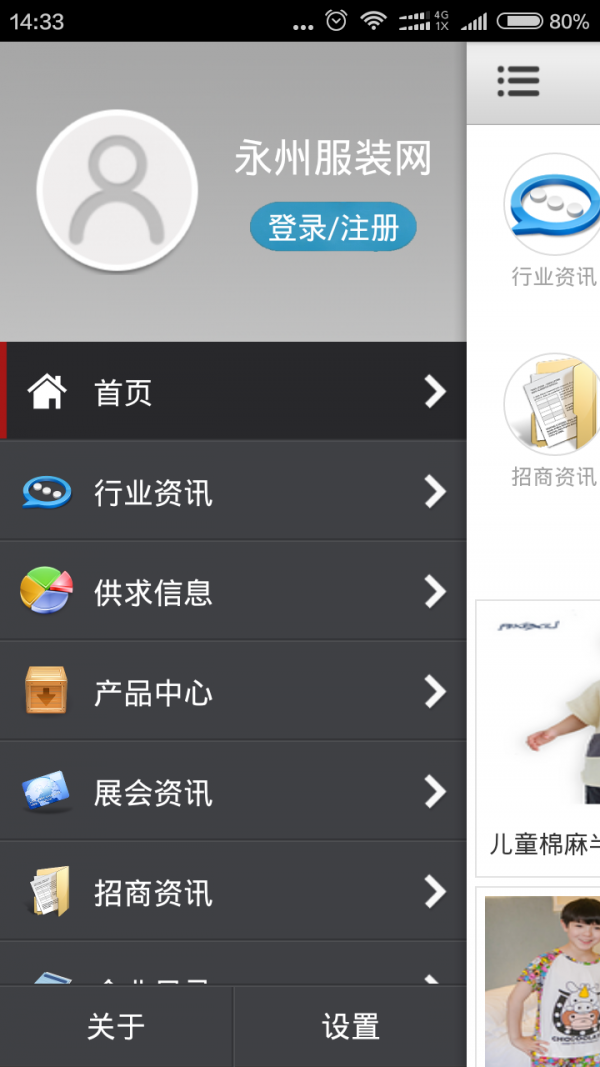Viewport: 600px width, 1067px height.
Task: Open 招商资讯 folder shortcut icon
Action: (552, 405)
